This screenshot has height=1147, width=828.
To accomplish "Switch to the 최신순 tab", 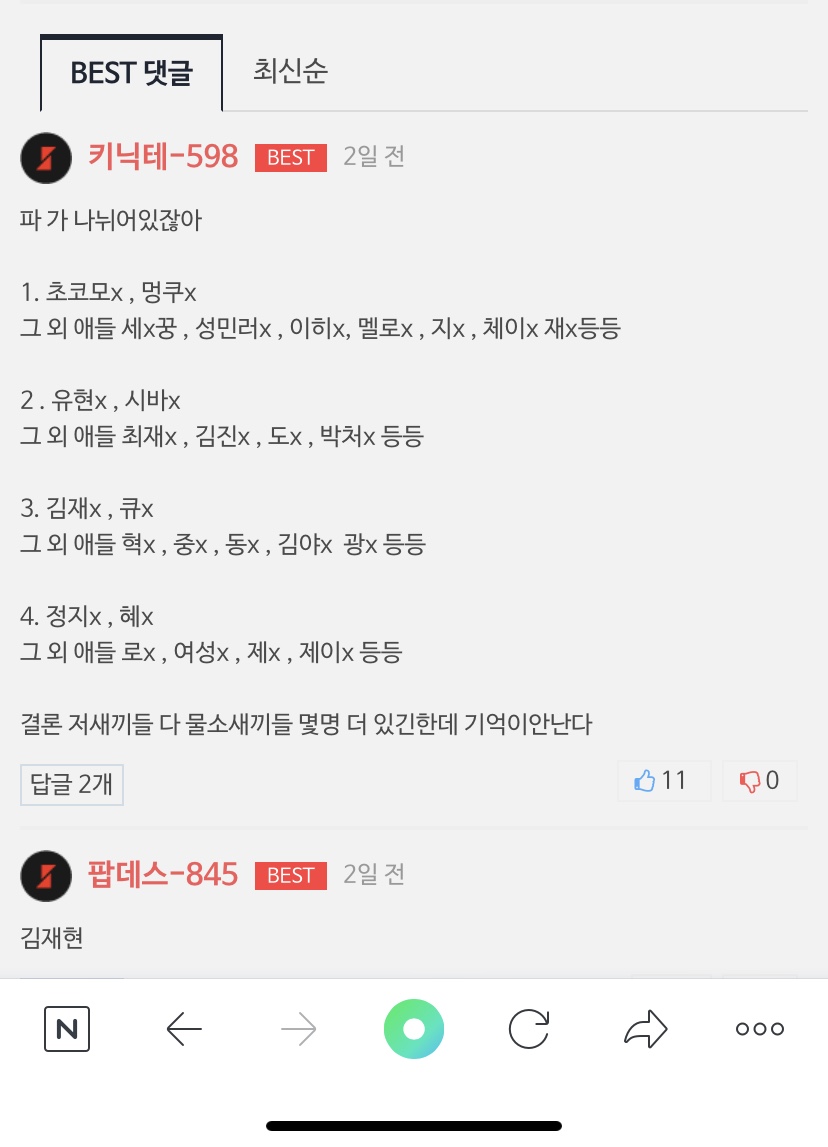I will pos(290,72).
